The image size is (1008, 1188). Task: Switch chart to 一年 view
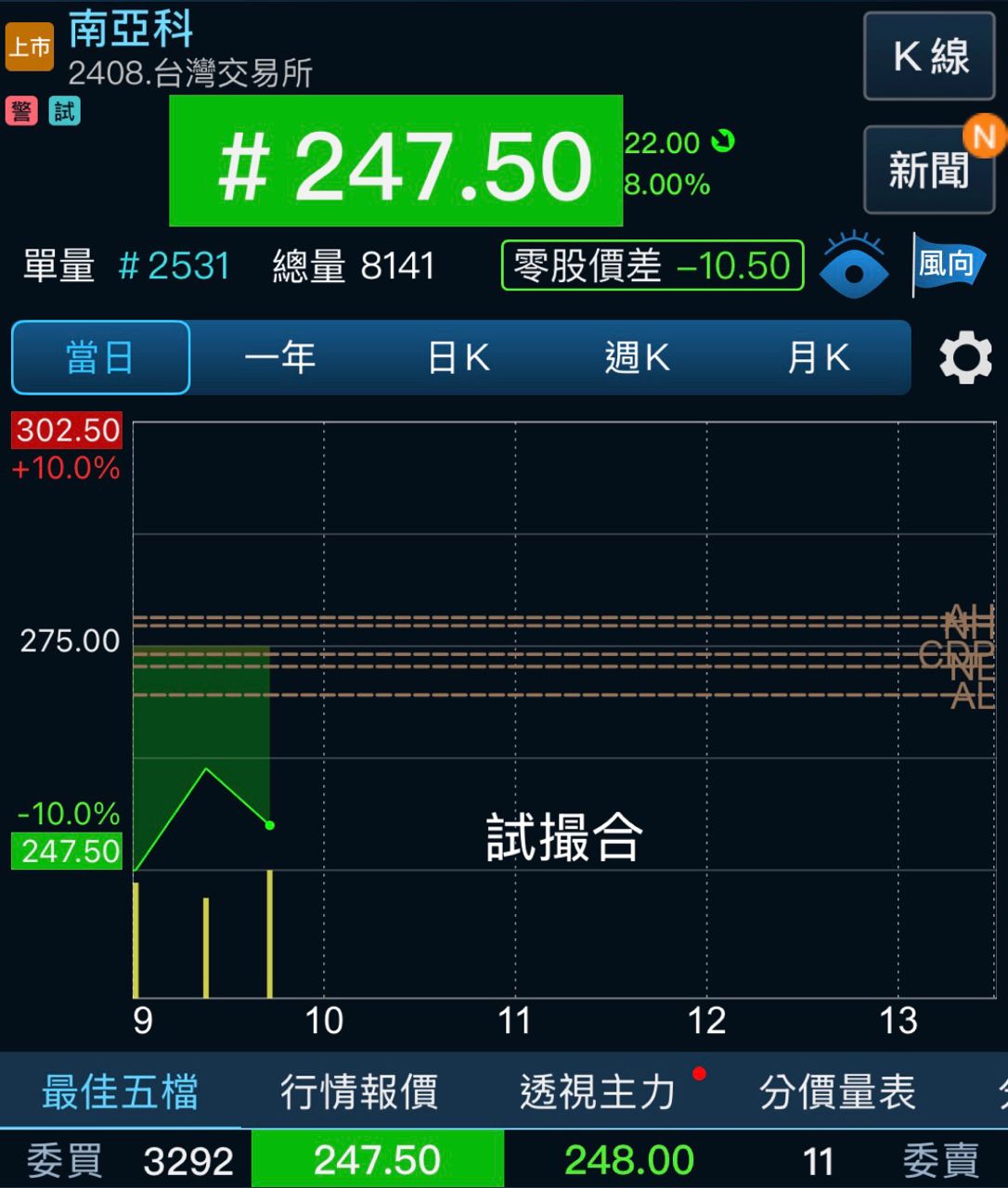point(279,357)
